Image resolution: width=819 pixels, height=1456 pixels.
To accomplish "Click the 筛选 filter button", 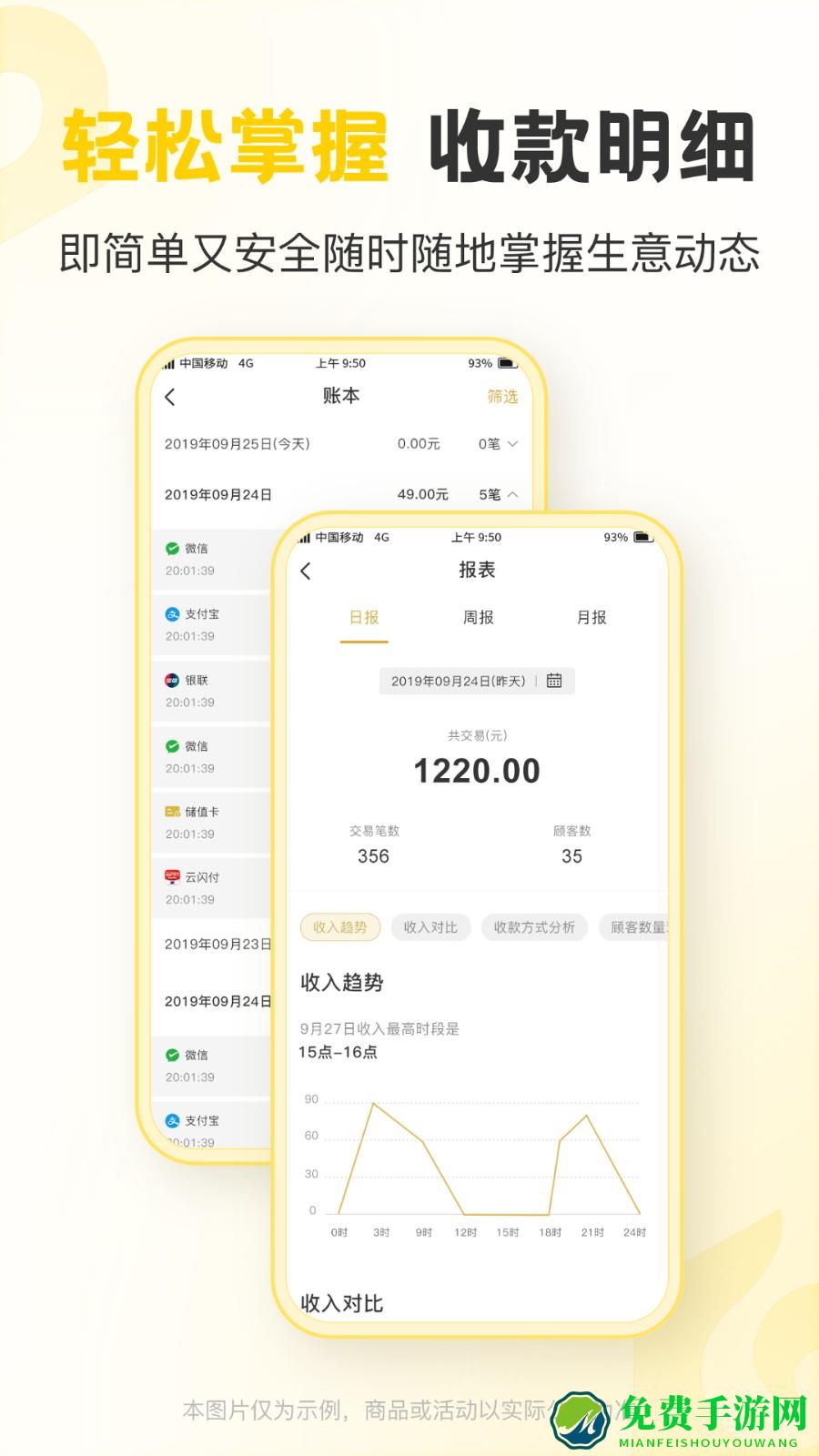I will (500, 398).
